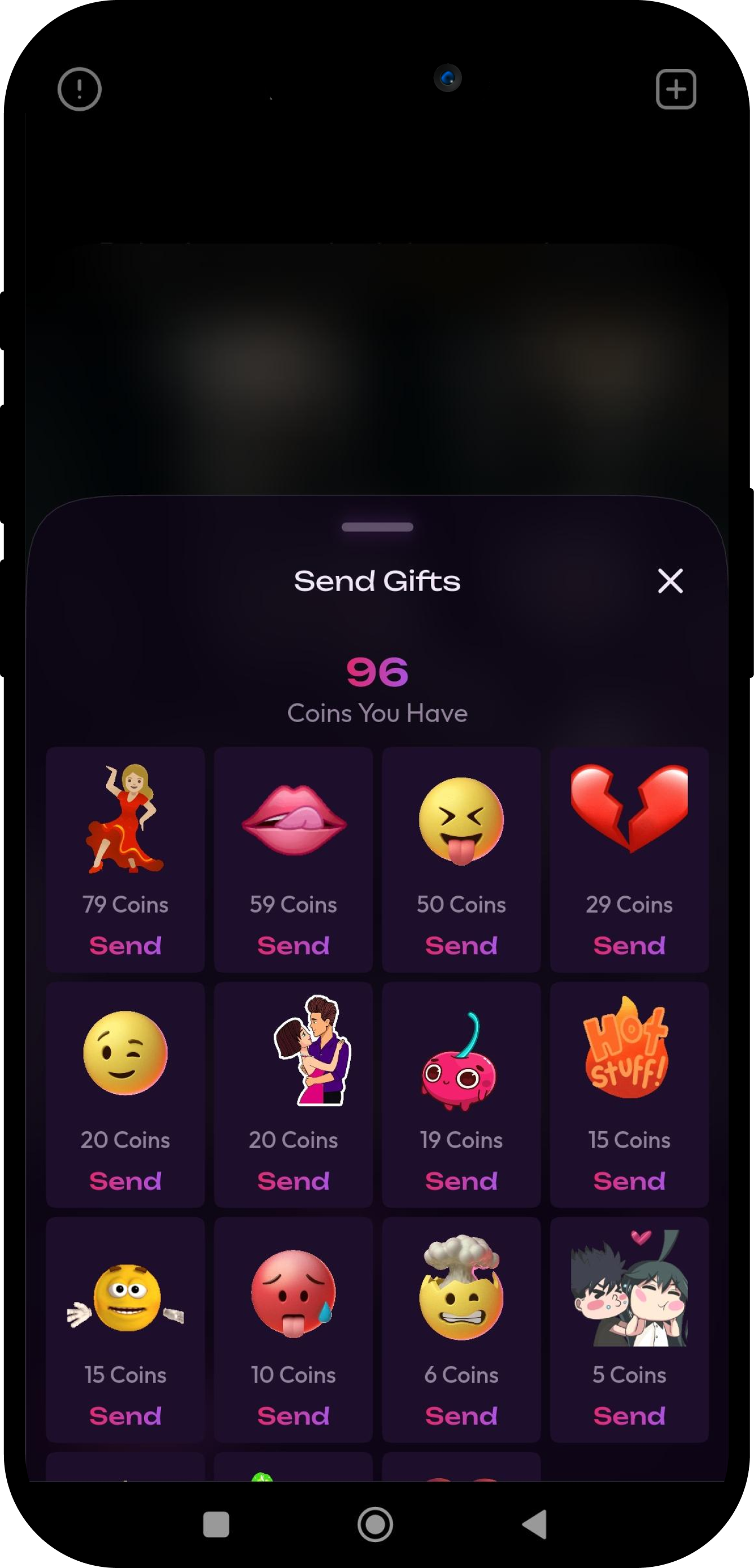Send the 50 Coins tongue-out emoji gift

[461, 945]
